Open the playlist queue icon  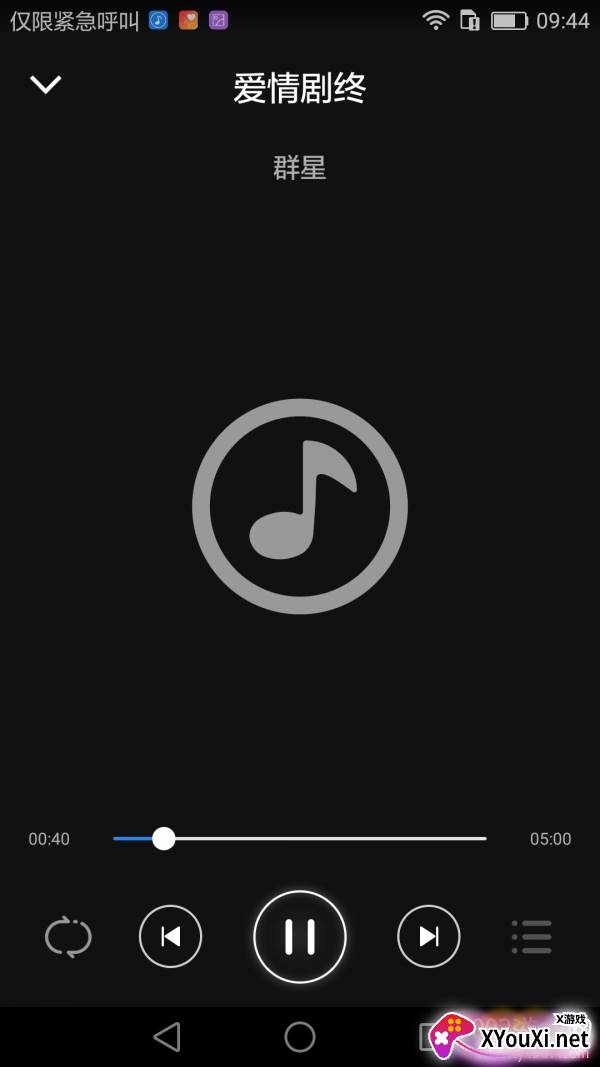531,937
